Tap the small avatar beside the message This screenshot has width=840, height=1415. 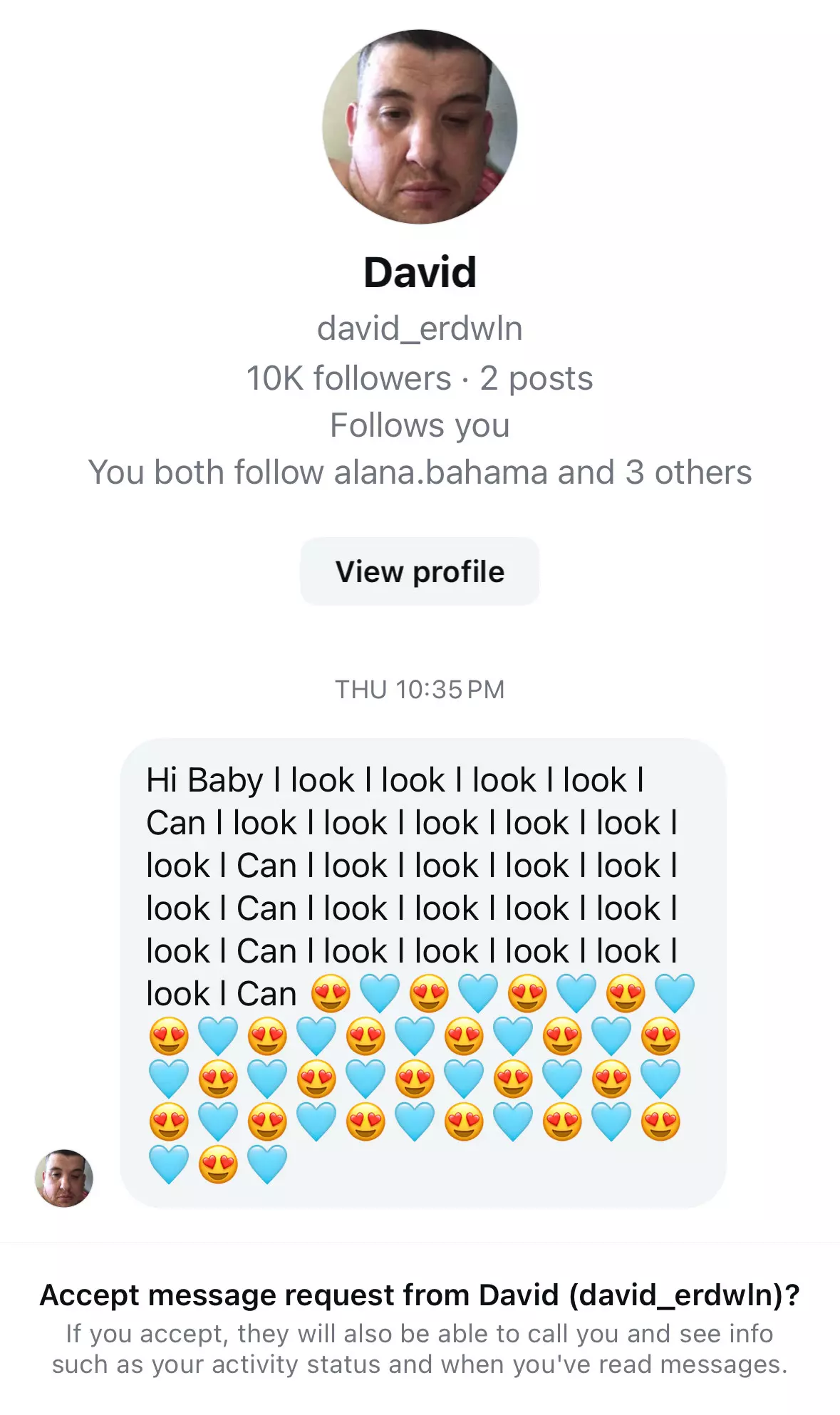64,1178
